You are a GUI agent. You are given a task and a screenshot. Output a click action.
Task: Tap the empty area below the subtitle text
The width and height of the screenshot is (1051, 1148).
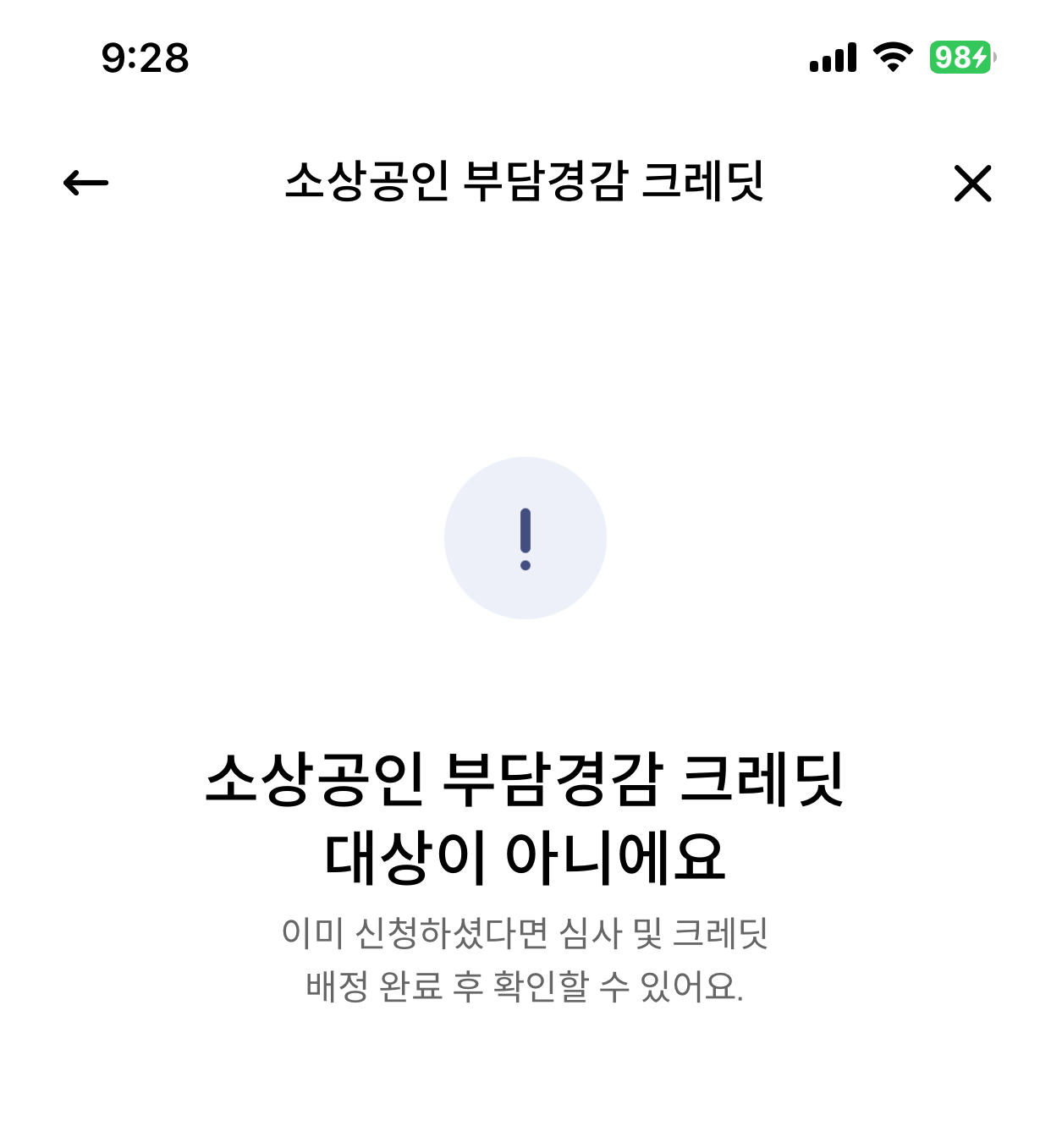pos(525,1083)
